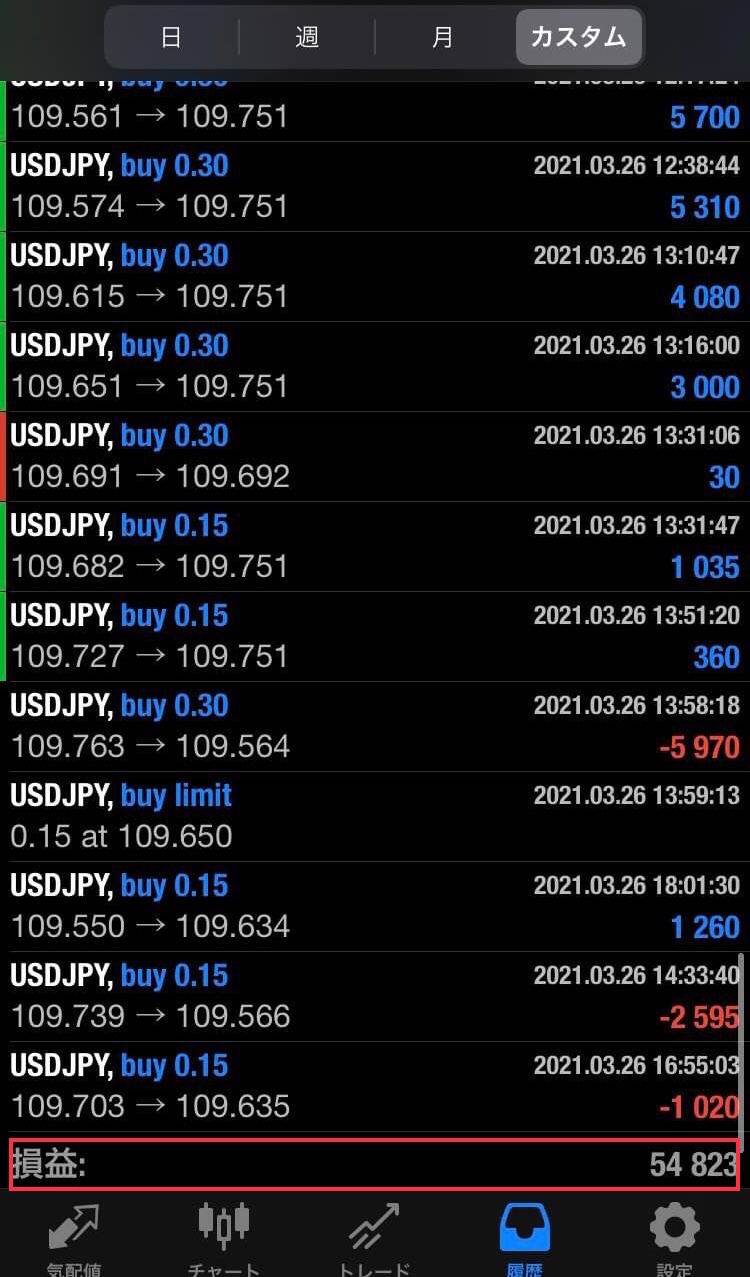Select the 週 period filter
This screenshot has height=1277, width=750.
pos(306,38)
